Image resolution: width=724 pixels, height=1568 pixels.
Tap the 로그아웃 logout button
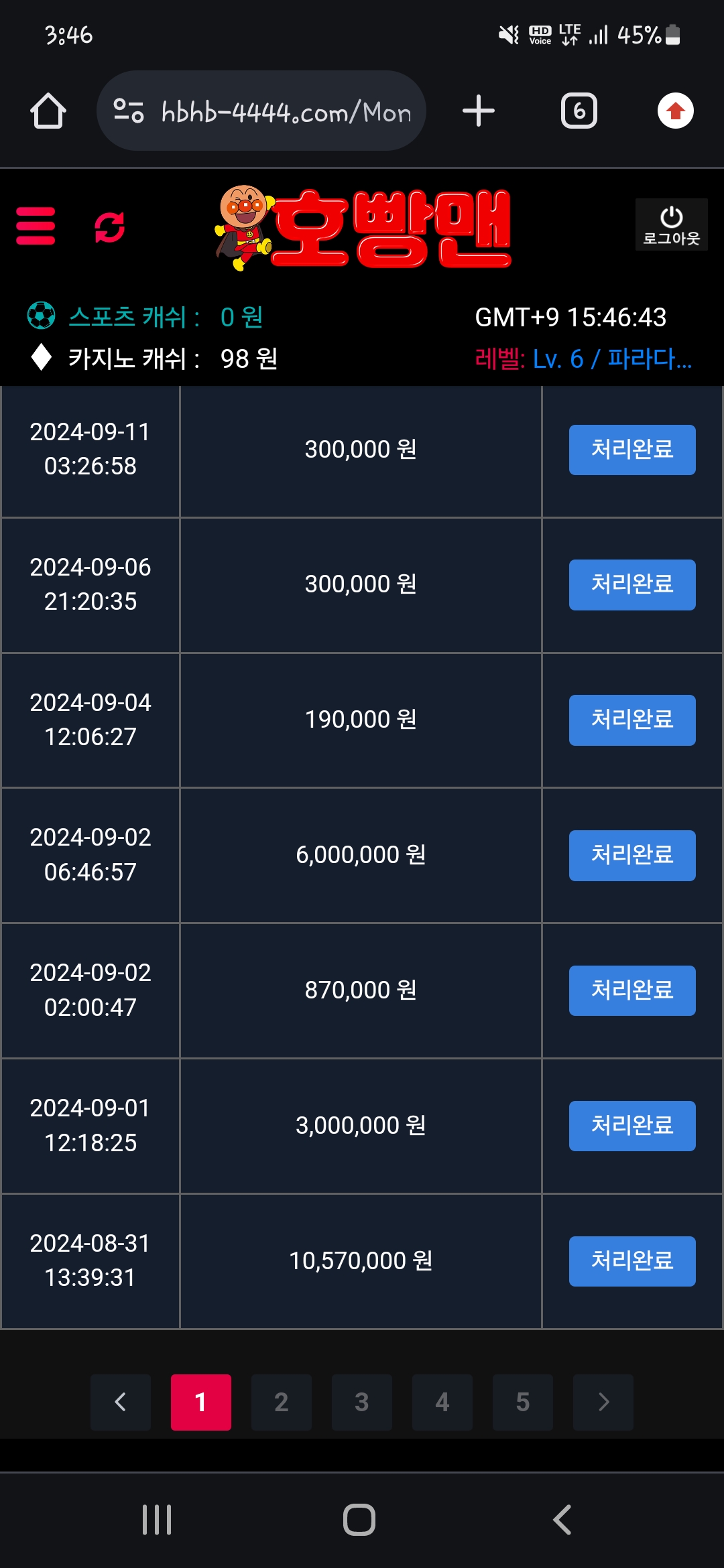point(671,225)
